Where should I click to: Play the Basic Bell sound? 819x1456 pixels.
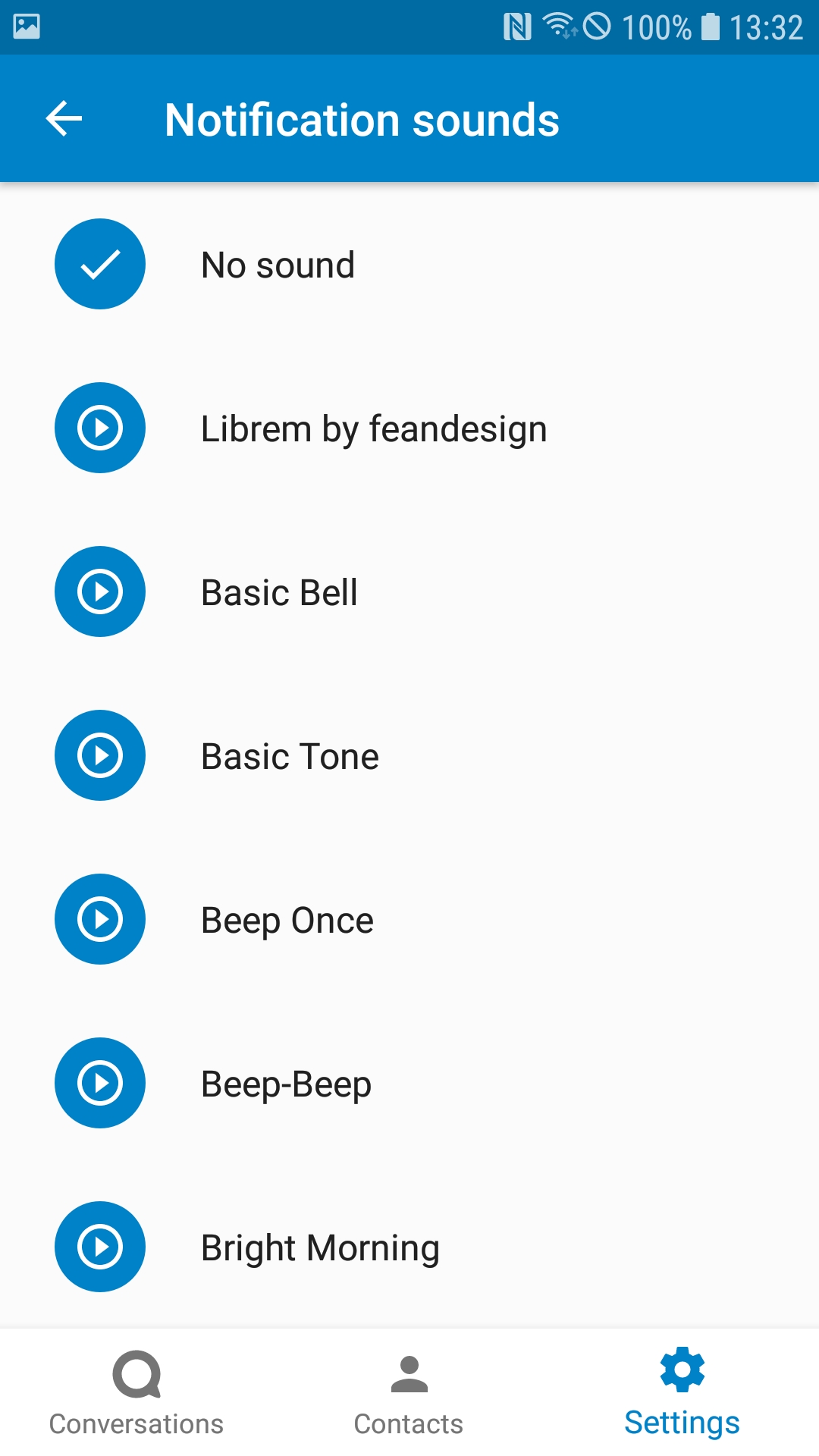point(100,591)
